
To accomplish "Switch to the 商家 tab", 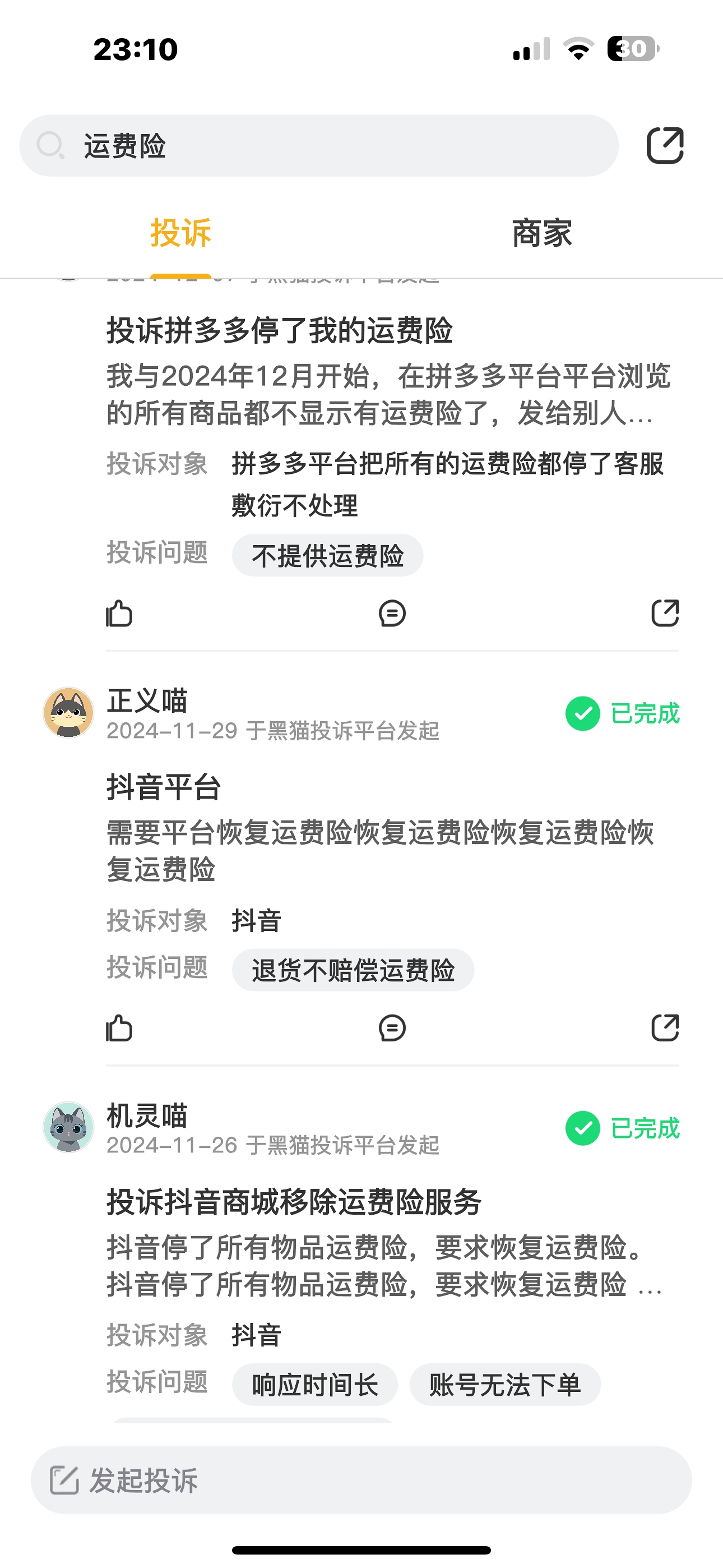I will pos(541,233).
